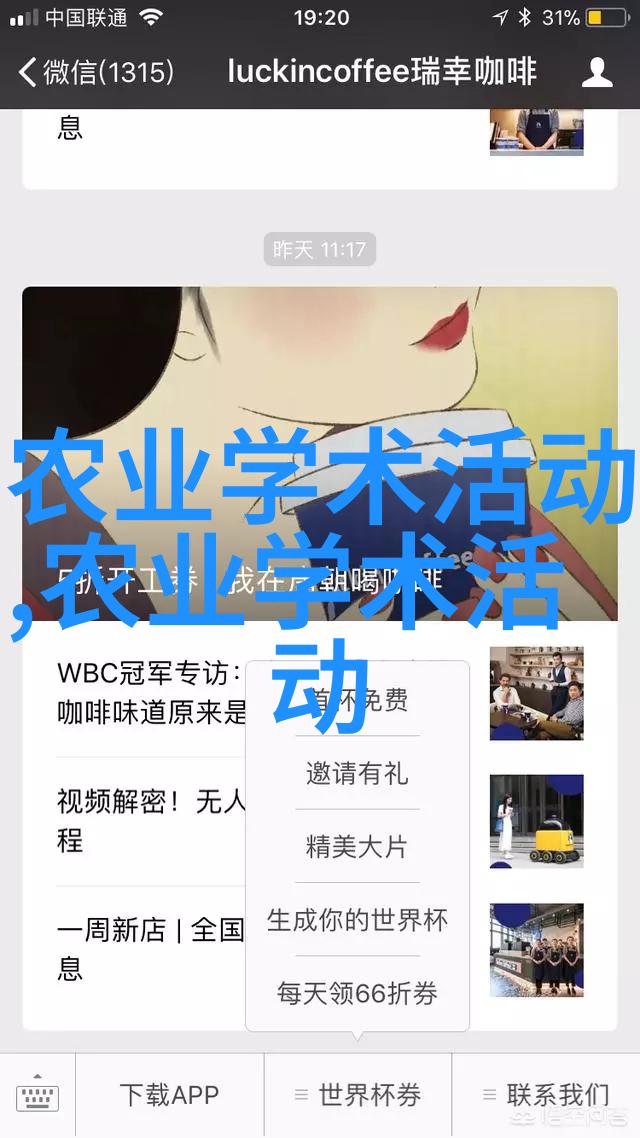
Task: Switch to the keyboard input mode
Action: [x=37, y=1094]
